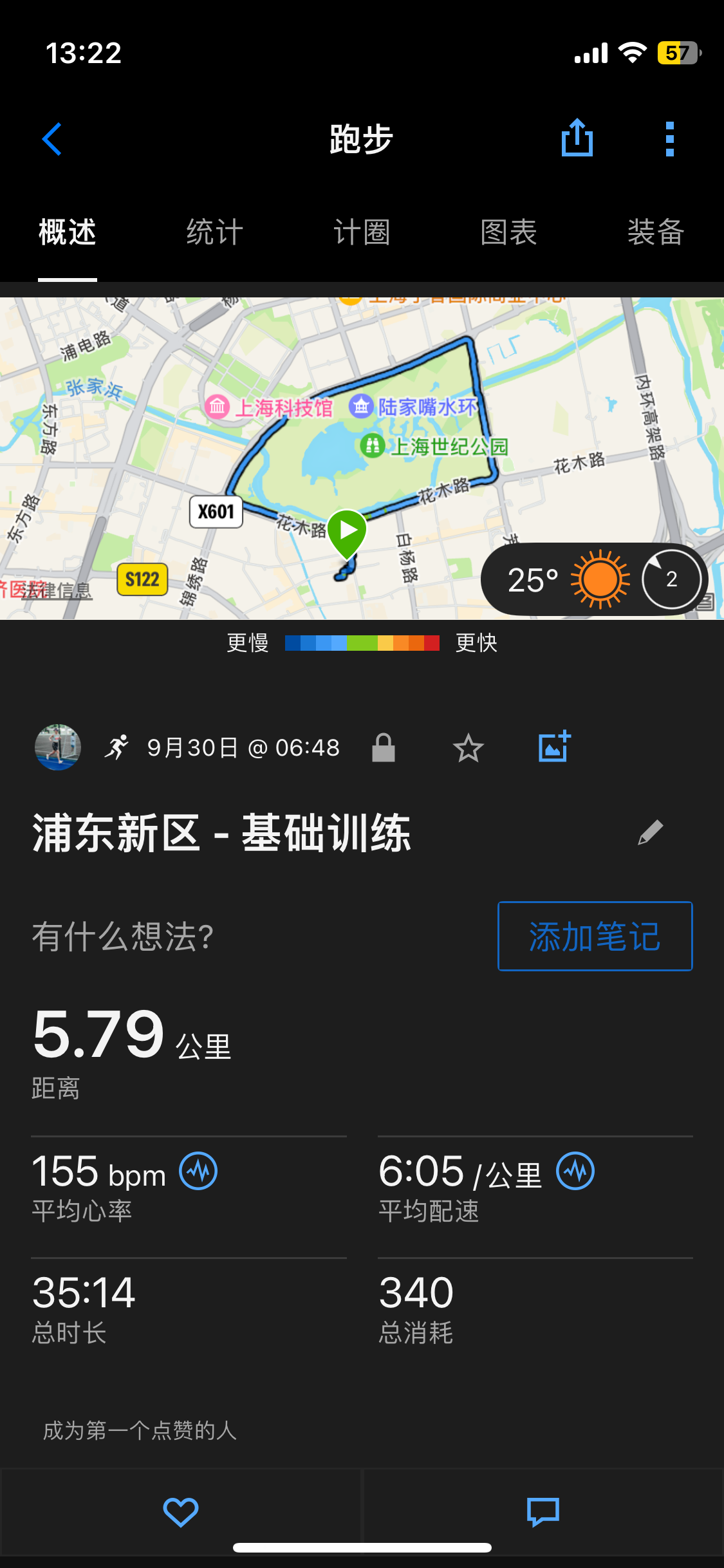Open the 计圈 laps tab
Screen dimensions: 724x1568
pyautogui.click(x=362, y=233)
